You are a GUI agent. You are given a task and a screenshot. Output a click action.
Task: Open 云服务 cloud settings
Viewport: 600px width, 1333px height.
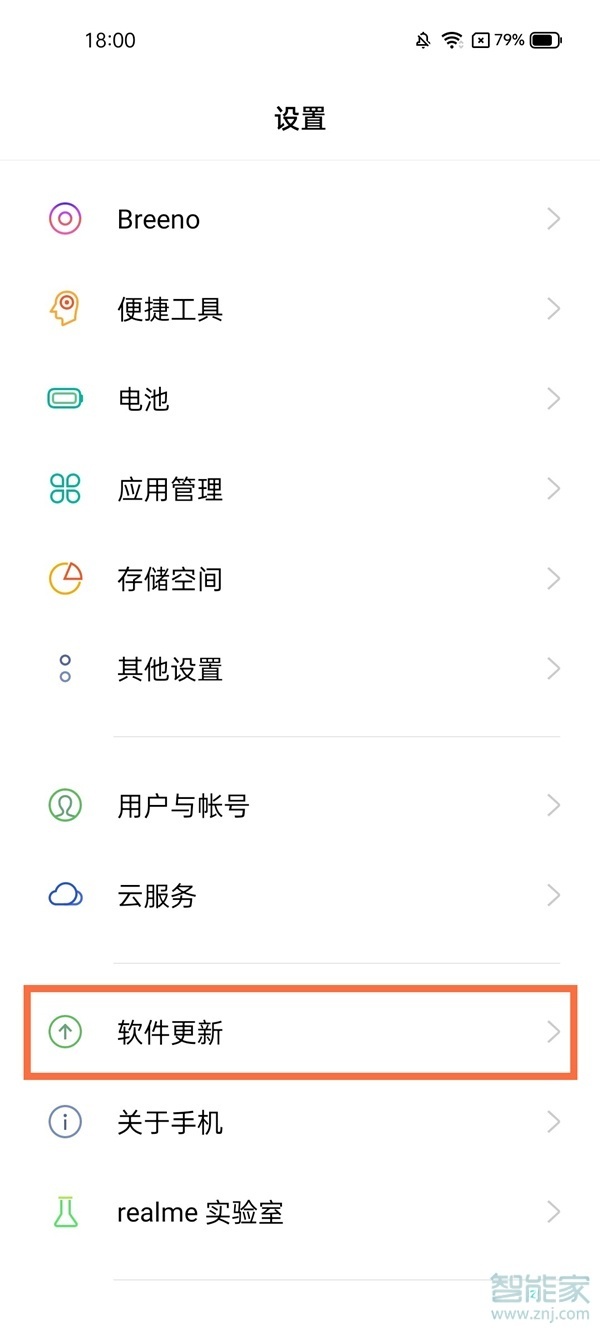click(300, 895)
